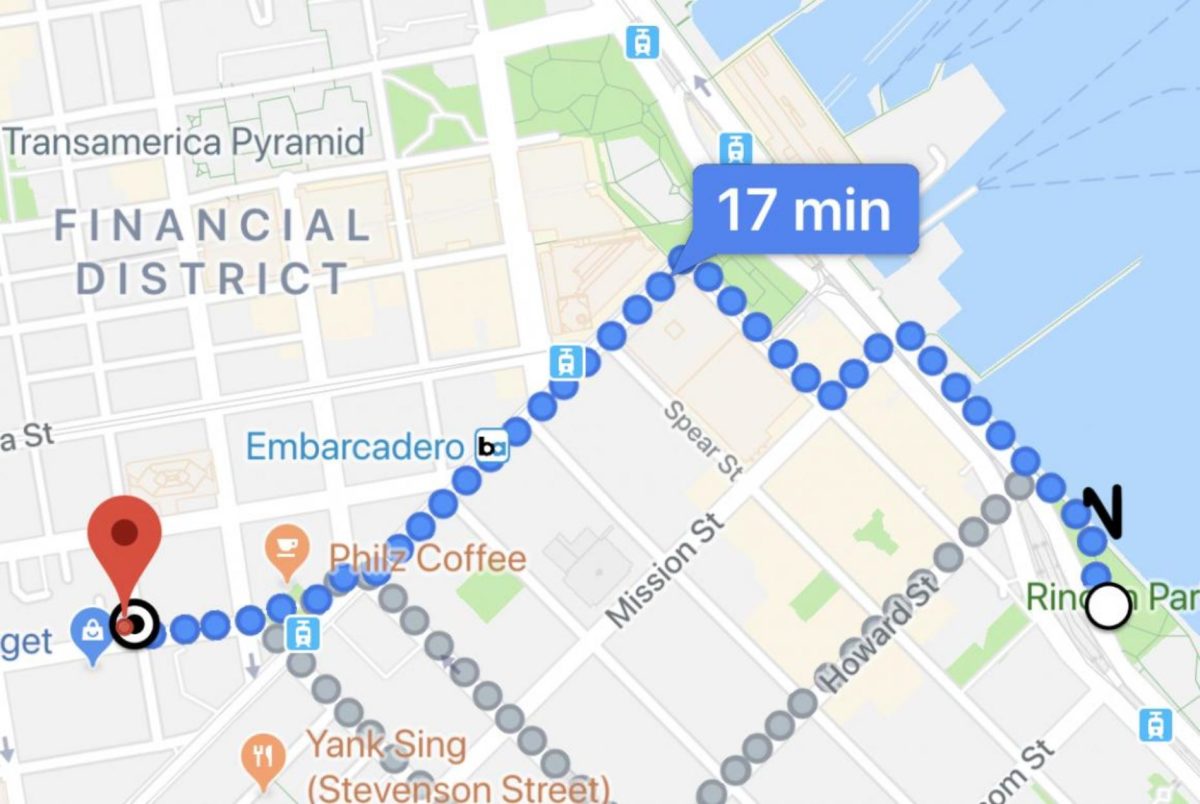
Task: Tap the white starting point circle
Action: [x=1109, y=606]
